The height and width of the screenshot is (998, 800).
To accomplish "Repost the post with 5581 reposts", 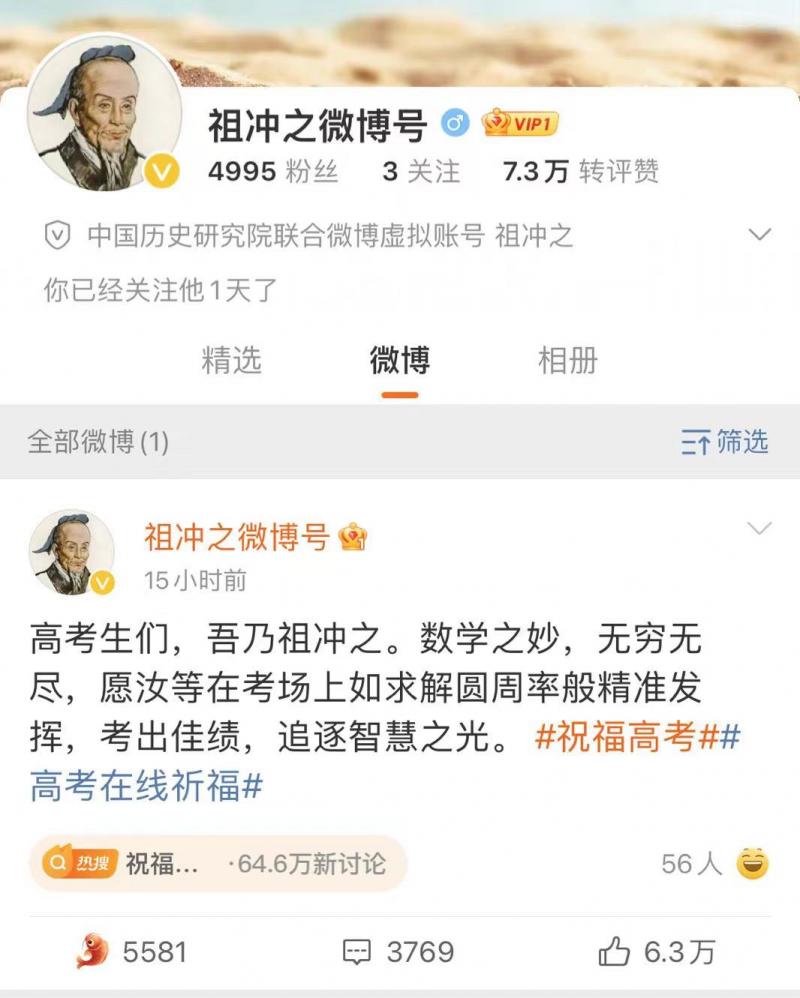I will pos(131,951).
